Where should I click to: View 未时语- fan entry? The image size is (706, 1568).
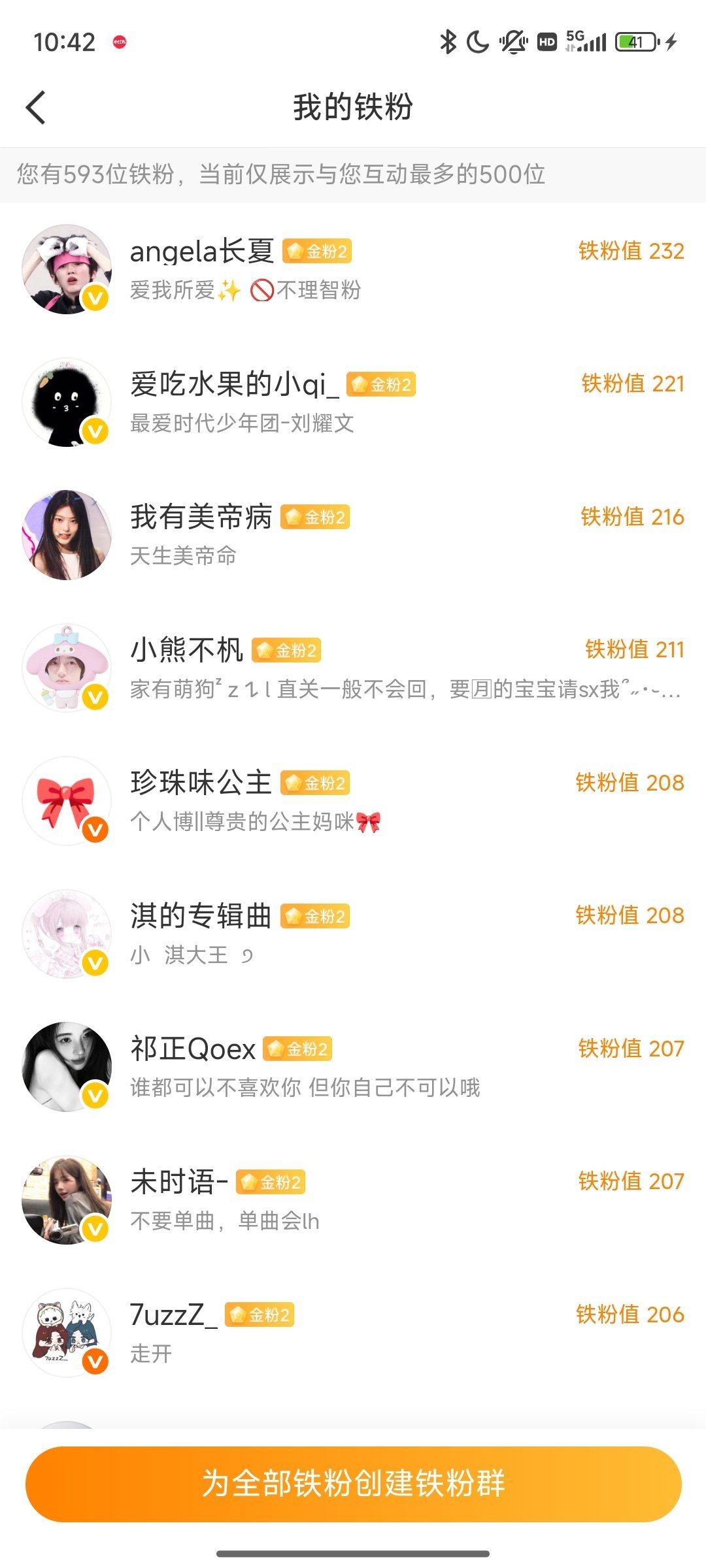353,1200
